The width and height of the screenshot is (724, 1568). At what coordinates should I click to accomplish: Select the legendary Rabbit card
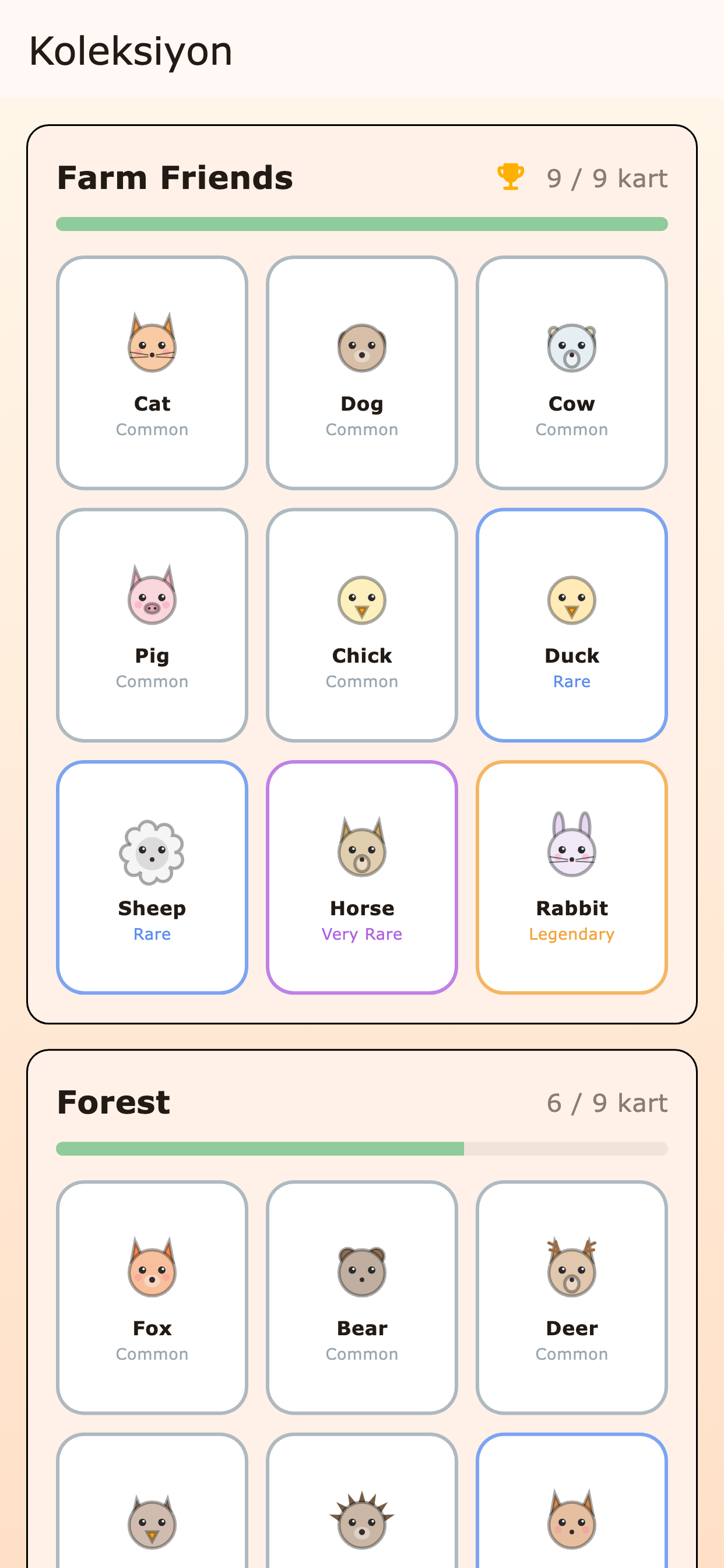(x=572, y=877)
